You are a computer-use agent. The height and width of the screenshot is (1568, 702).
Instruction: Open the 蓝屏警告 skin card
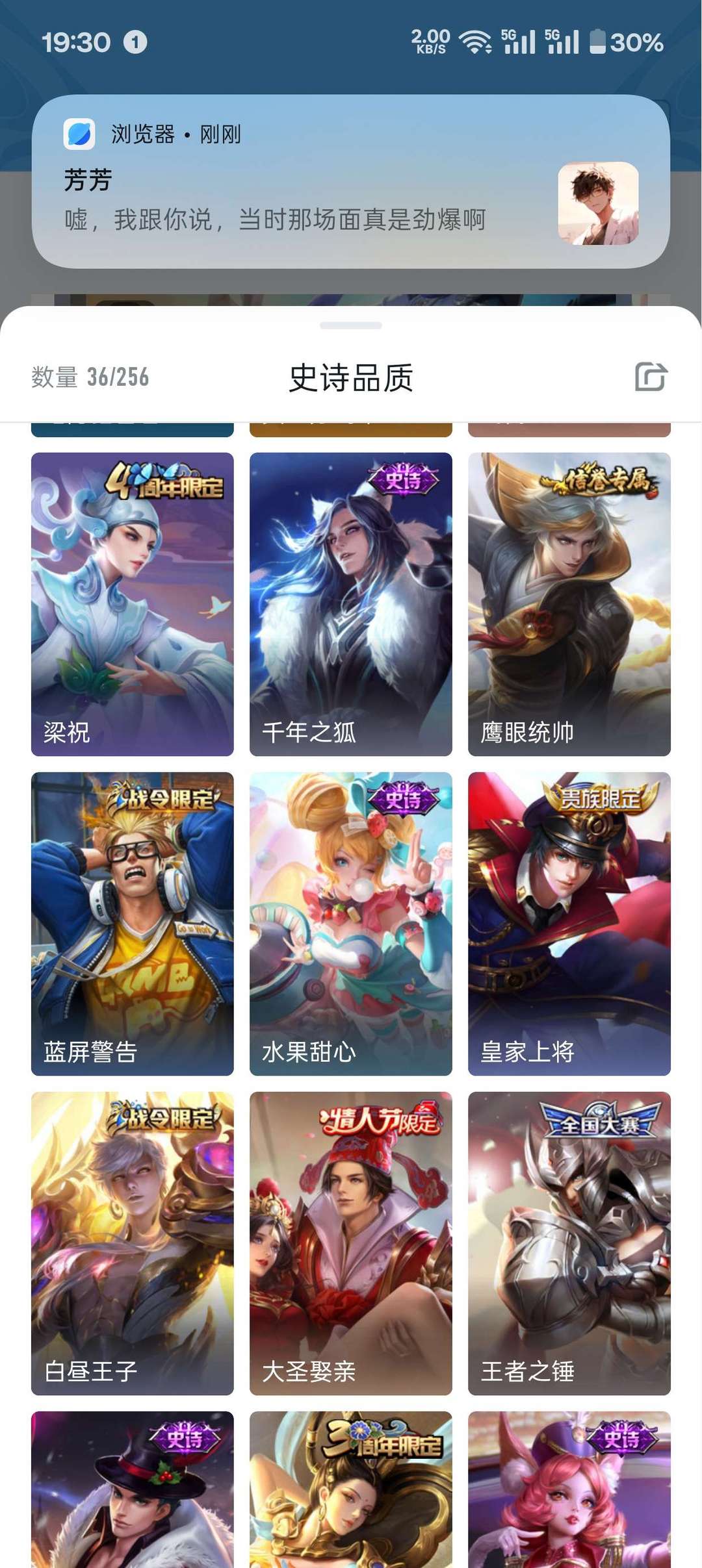point(133,924)
